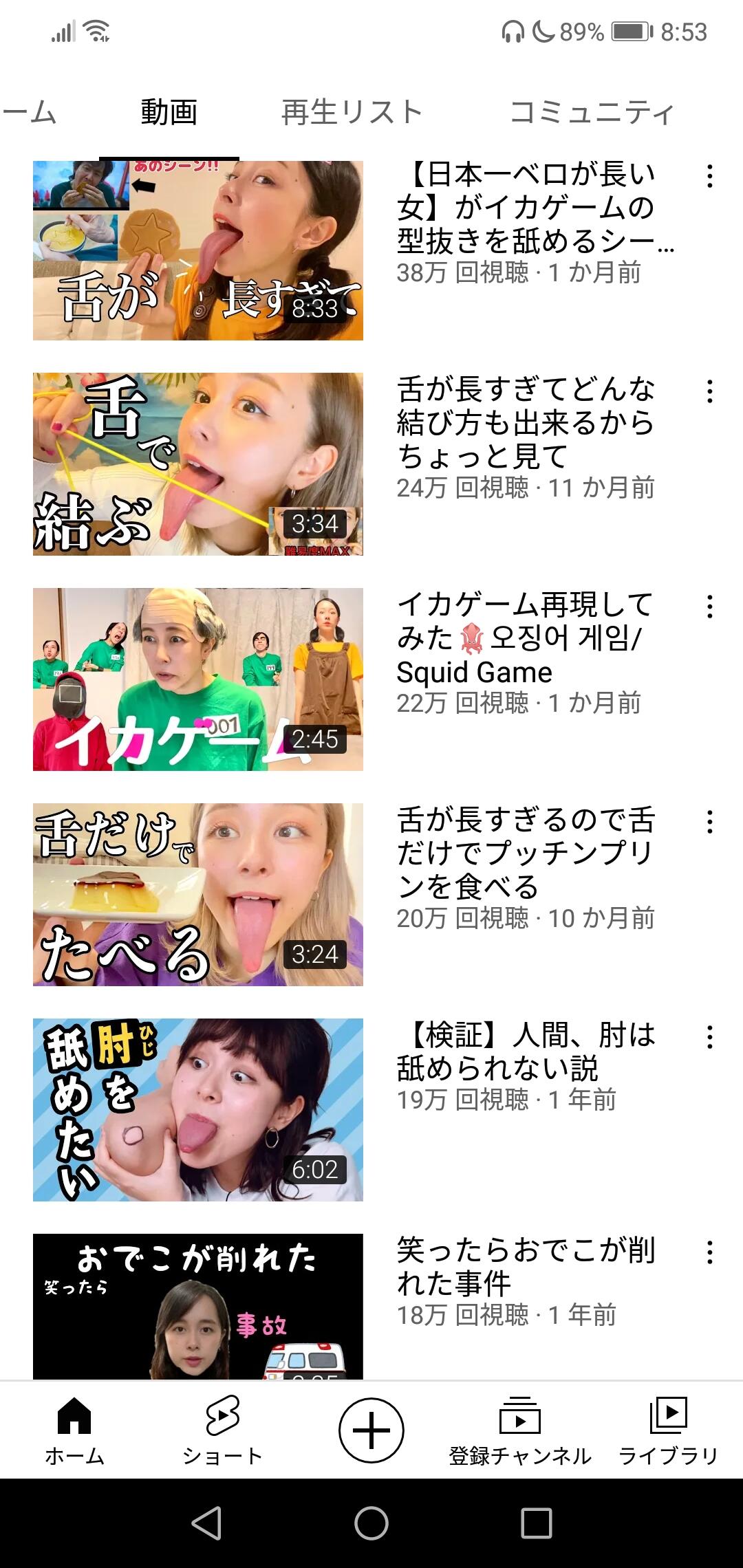This screenshot has height=1568, width=743.
Task: Open options for 日本一ベロが長い女 video
Action: [x=709, y=176]
